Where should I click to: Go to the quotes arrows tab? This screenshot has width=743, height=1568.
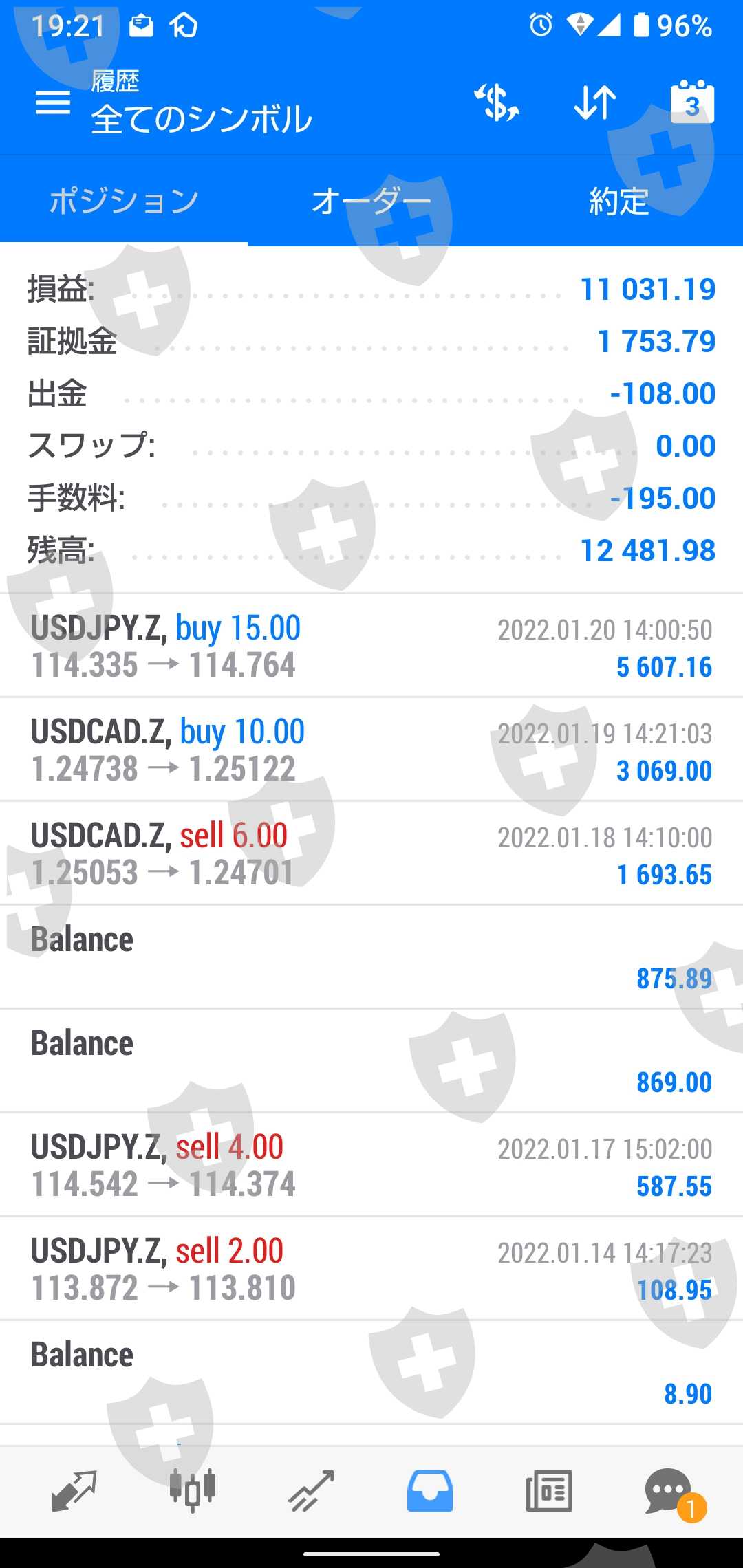[x=74, y=1491]
